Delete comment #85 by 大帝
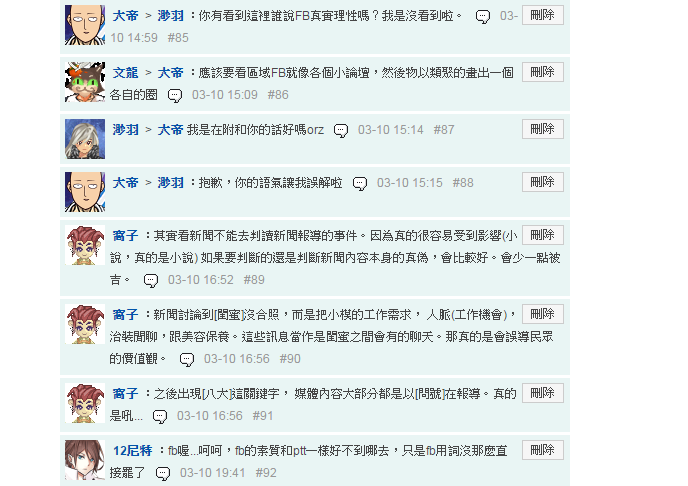The image size is (688, 486). coord(542,16)
